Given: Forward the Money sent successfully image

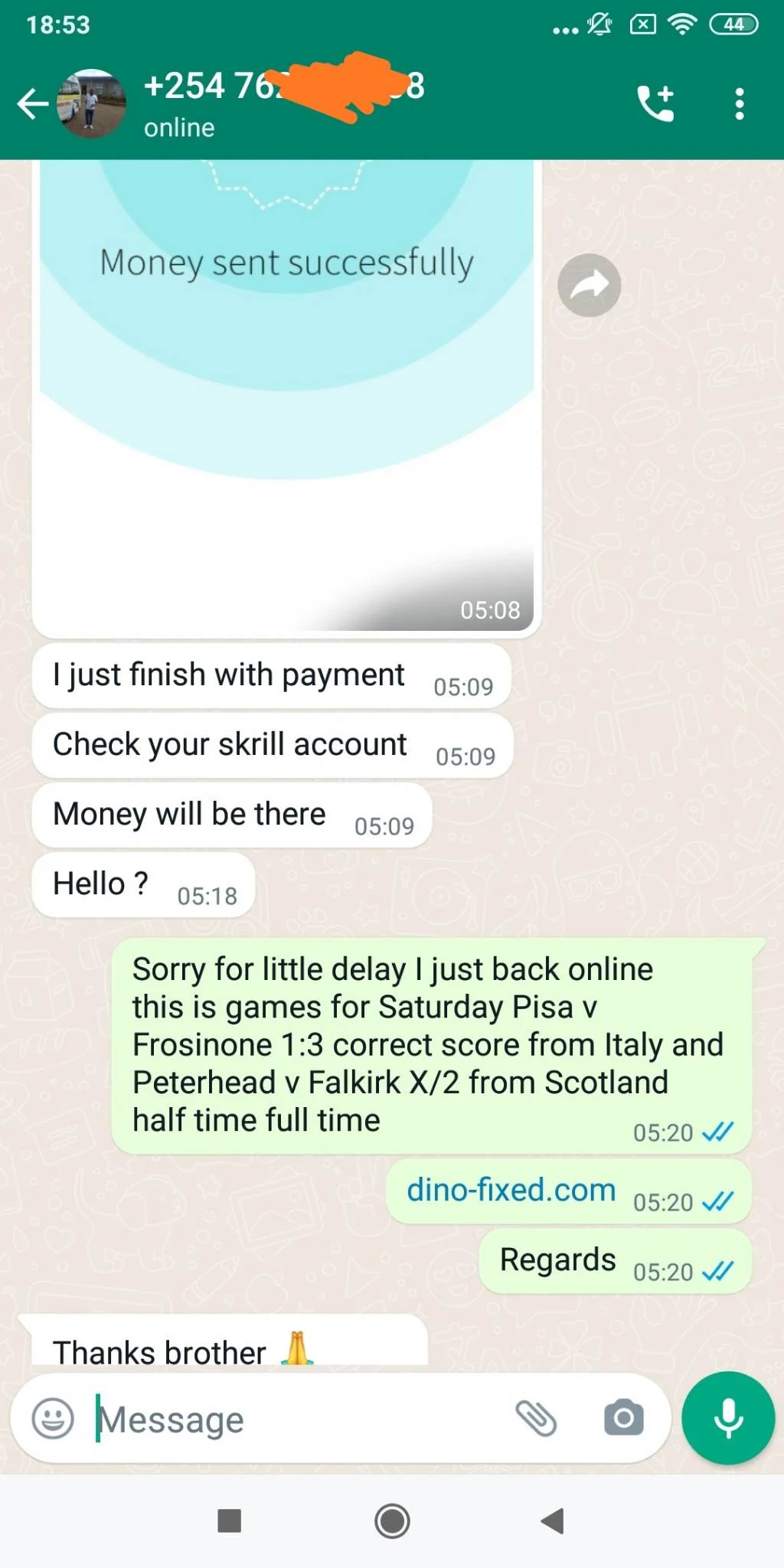Looking at the screenshot, I should (589, 286).
